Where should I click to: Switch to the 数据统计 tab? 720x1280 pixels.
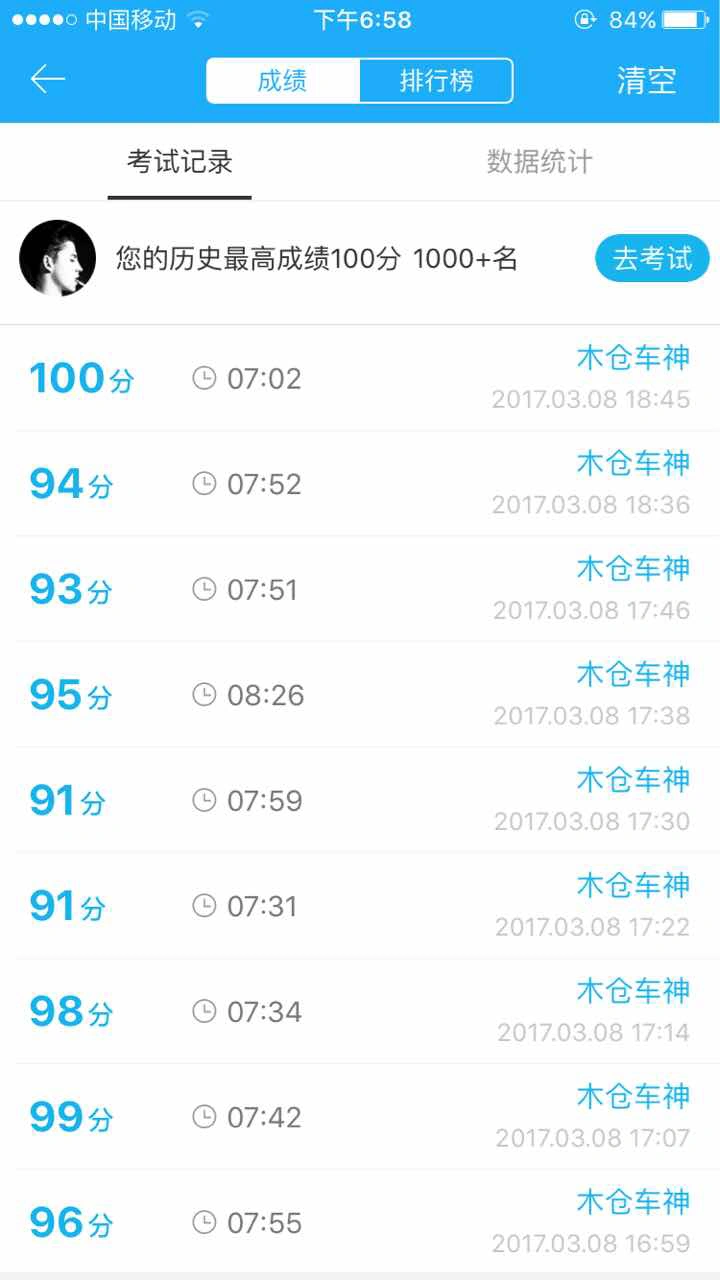[x=540, y=162]
